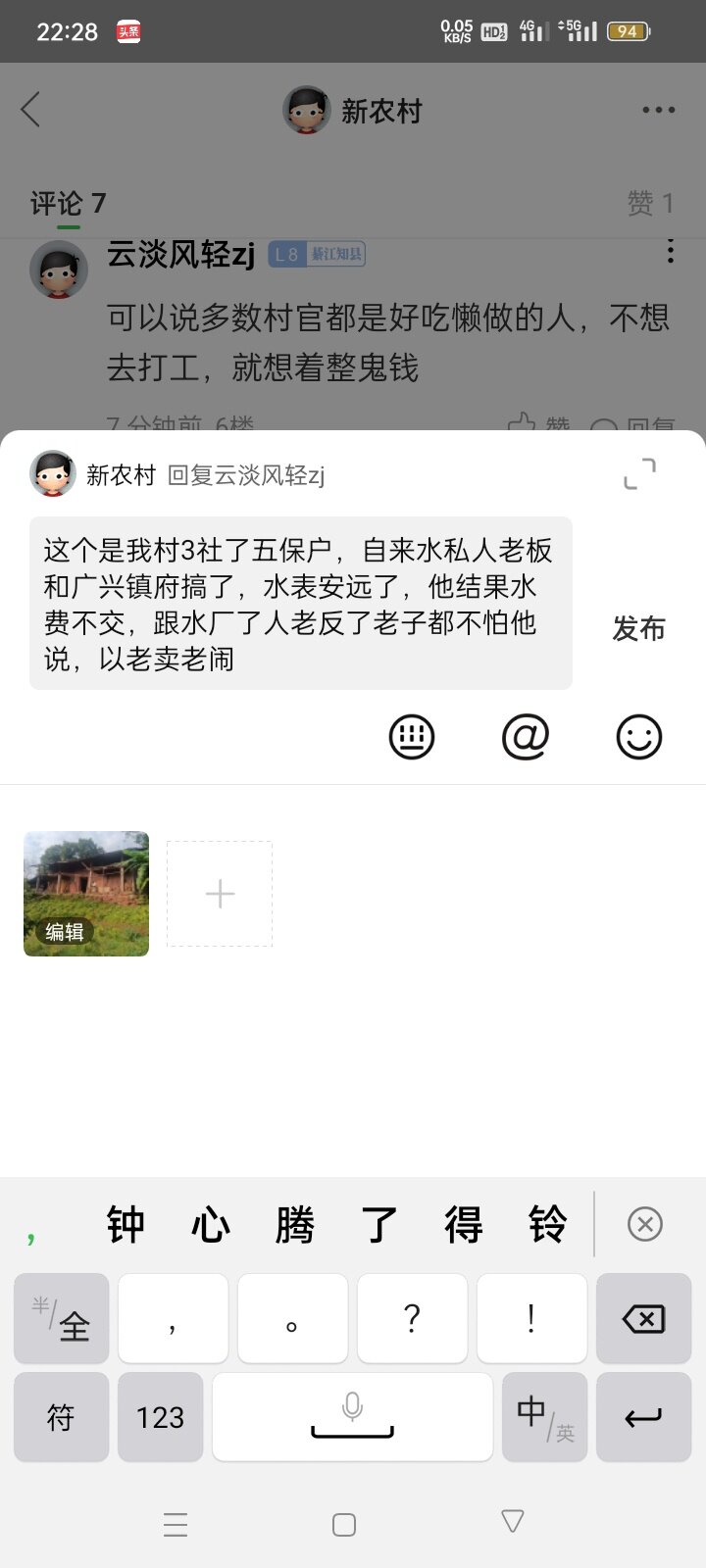Choose candidate word 腾

295,1225
